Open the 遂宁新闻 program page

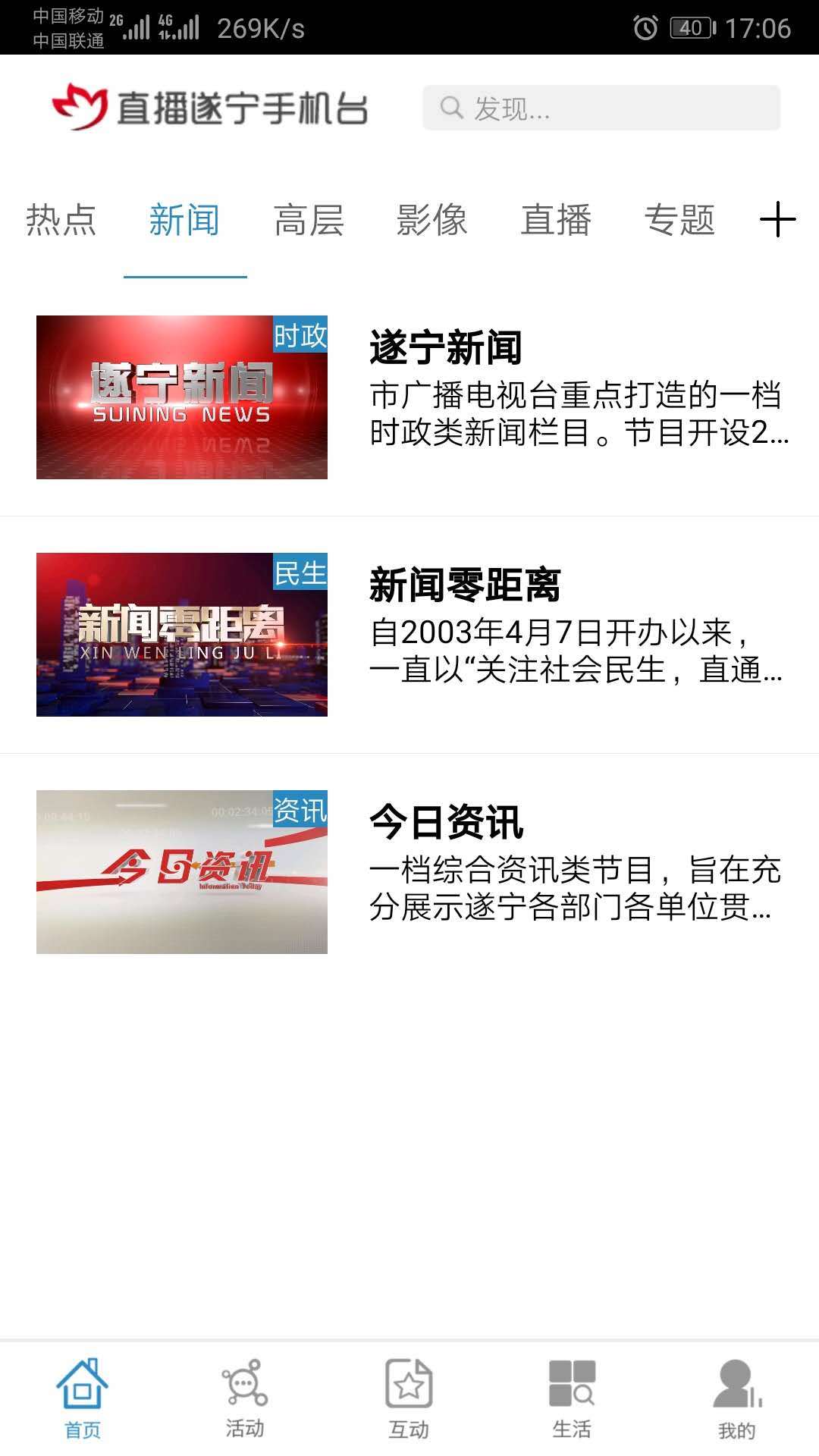(447, 345)
